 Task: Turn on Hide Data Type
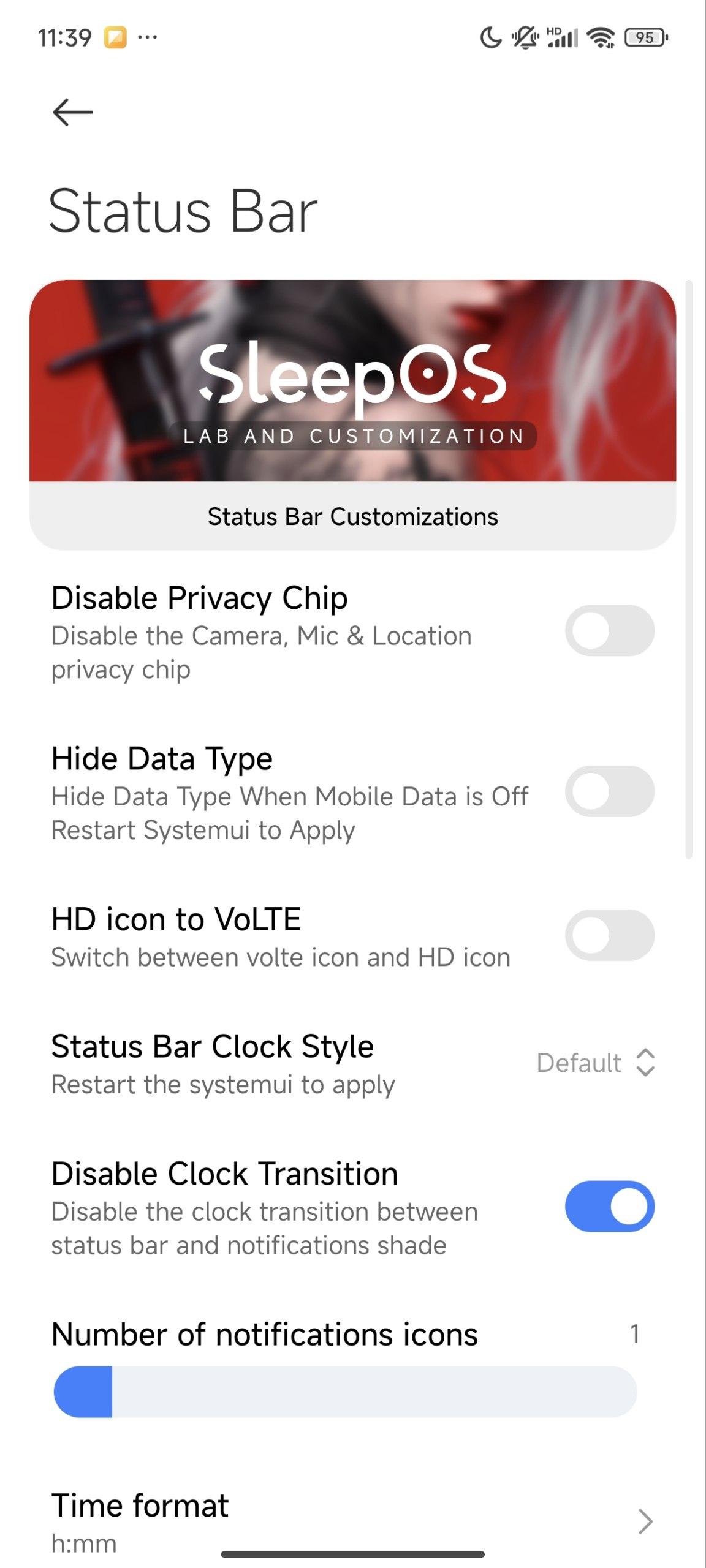(609, 791)
